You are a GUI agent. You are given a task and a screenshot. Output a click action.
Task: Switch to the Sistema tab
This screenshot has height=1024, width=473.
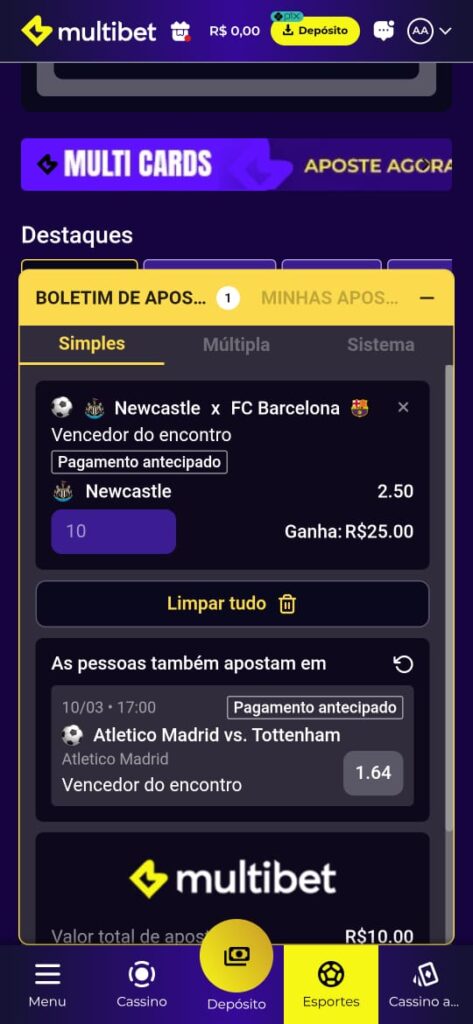point(380,345)
